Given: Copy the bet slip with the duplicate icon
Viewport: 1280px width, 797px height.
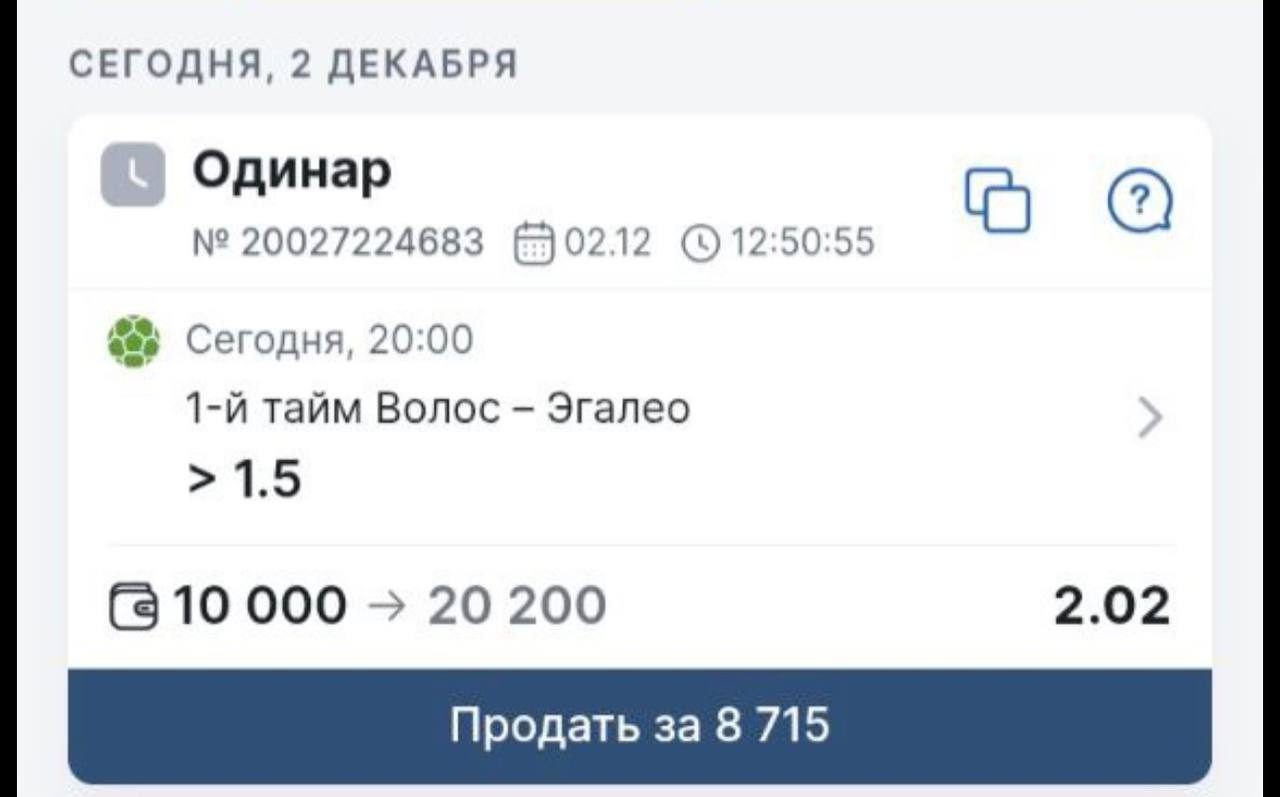Looking at the screenshot, I should pos(996,201).
